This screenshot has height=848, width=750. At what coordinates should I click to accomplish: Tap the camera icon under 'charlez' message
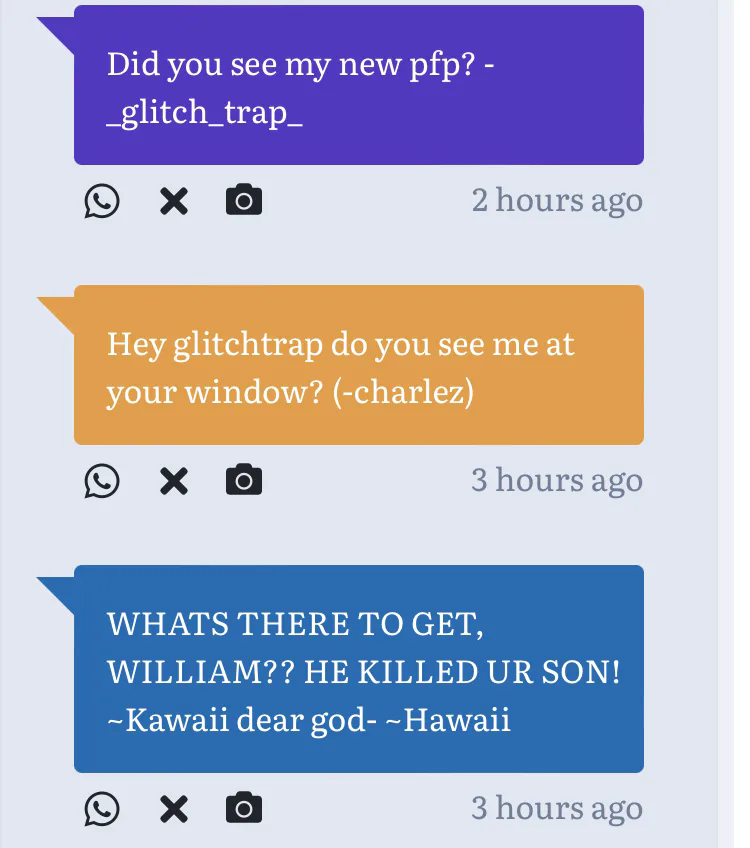pos(244,481)
